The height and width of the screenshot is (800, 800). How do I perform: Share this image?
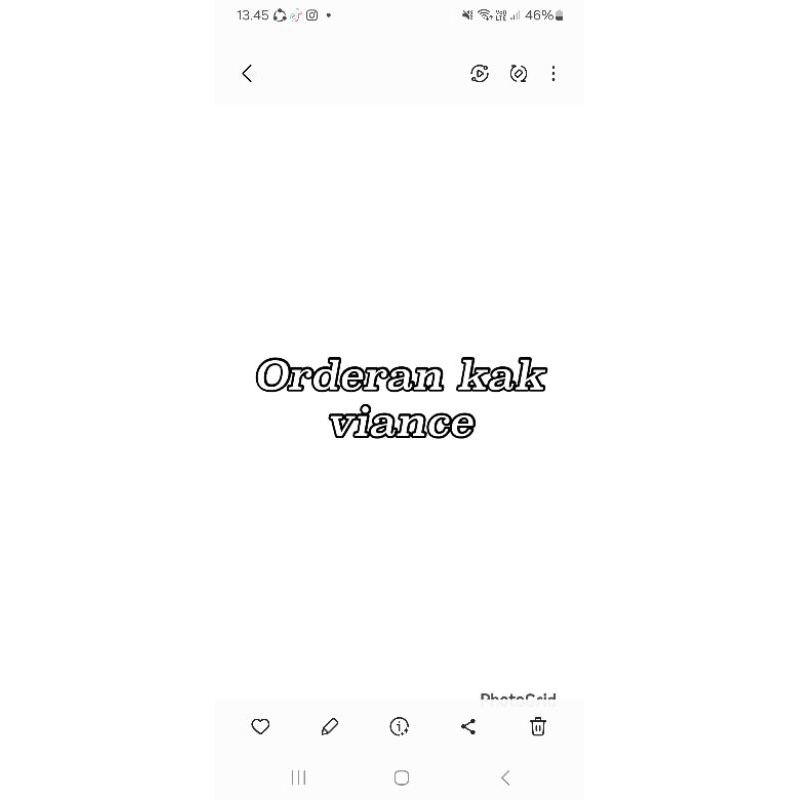(x=468, y=727)
